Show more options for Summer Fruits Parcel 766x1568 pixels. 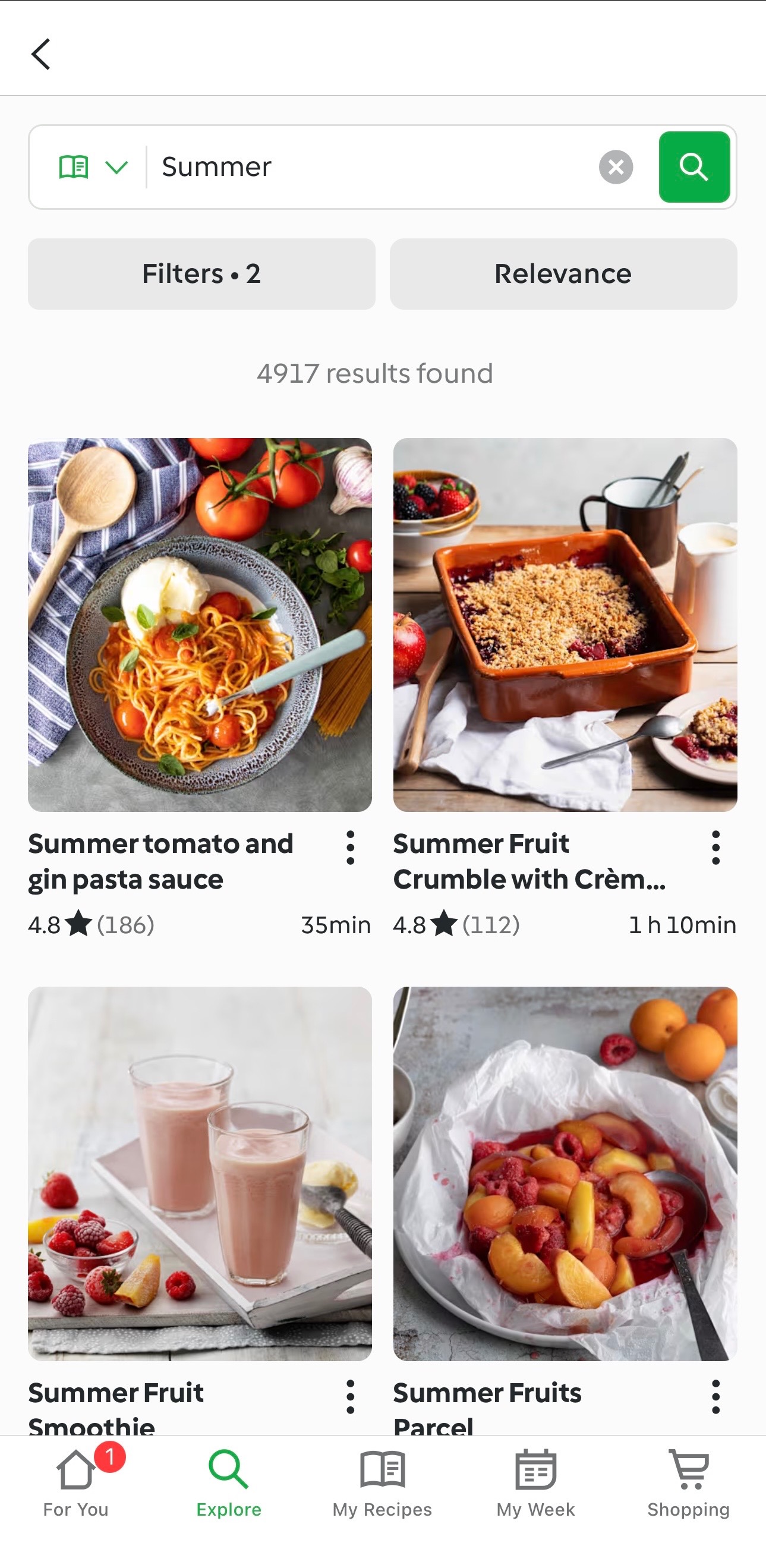point(715,1396)
